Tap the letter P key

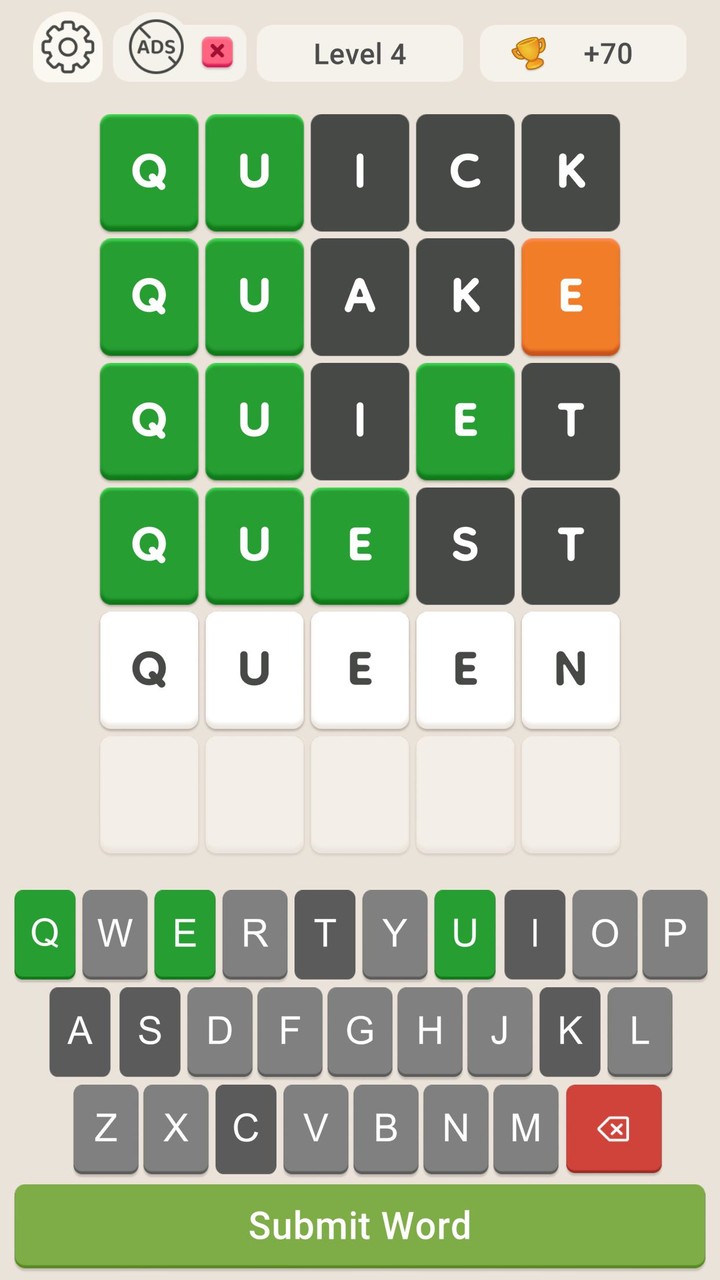tap(675, 933)
